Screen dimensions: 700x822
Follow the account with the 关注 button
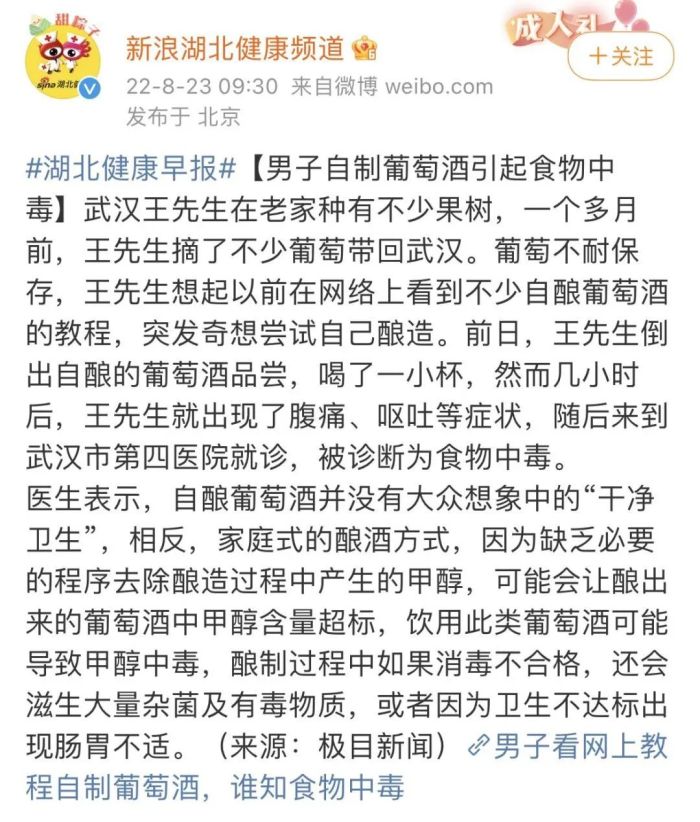(x=620, y=56)
